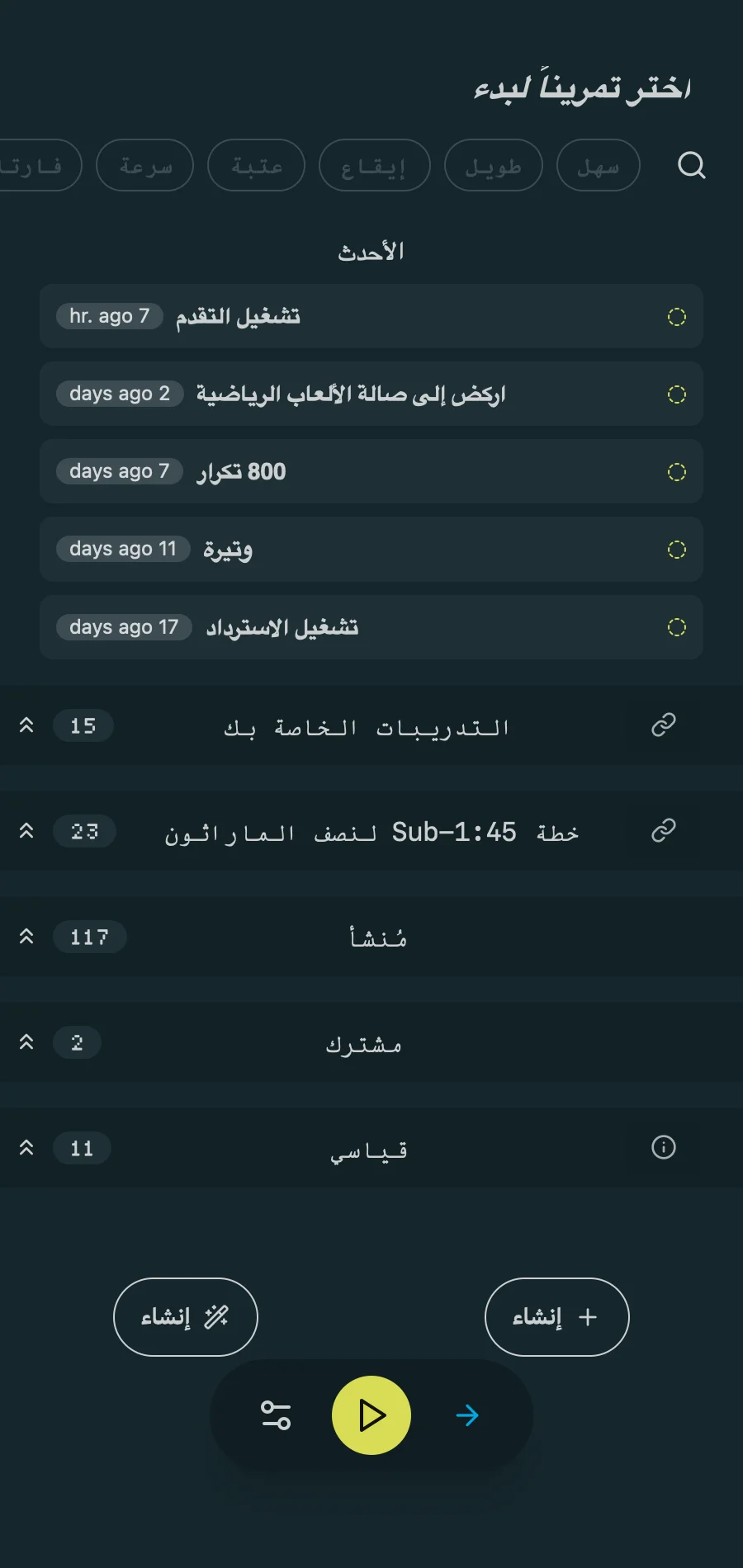Start the workout with the play button
Viewport: 743px width, 1568px height.
(371, 1415)
